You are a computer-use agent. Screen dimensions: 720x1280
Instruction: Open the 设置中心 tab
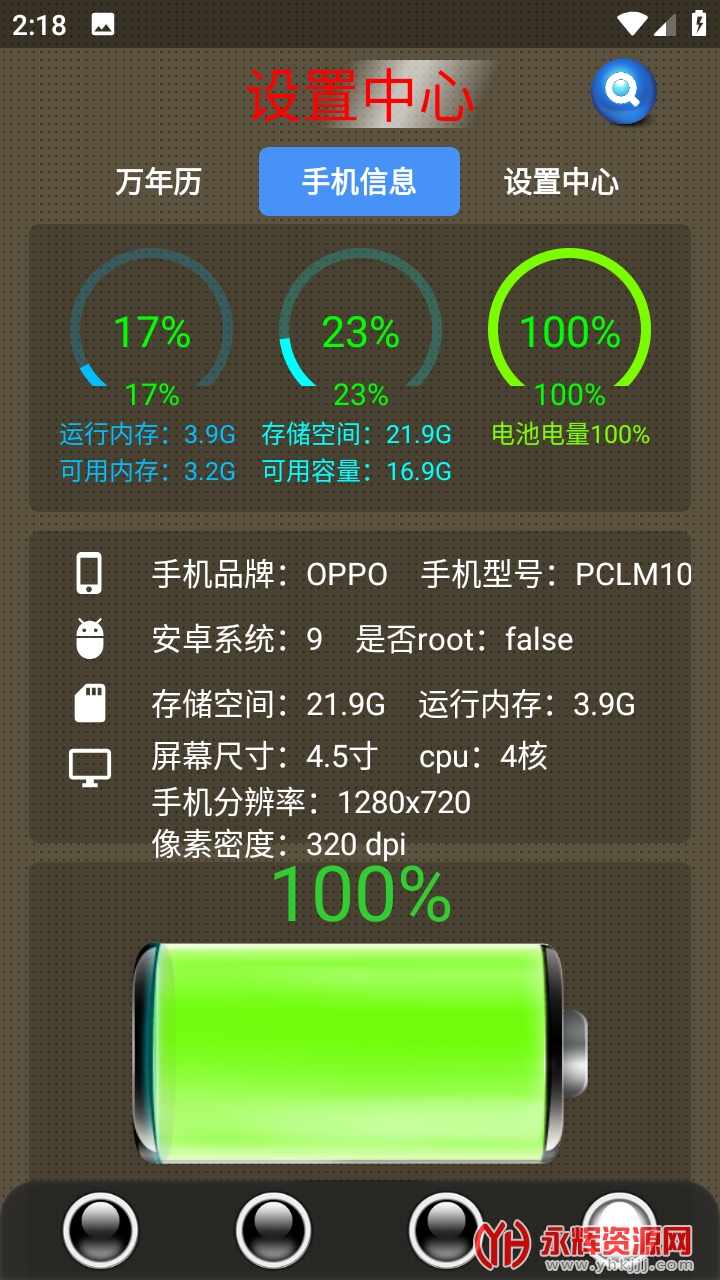[560, 182]
